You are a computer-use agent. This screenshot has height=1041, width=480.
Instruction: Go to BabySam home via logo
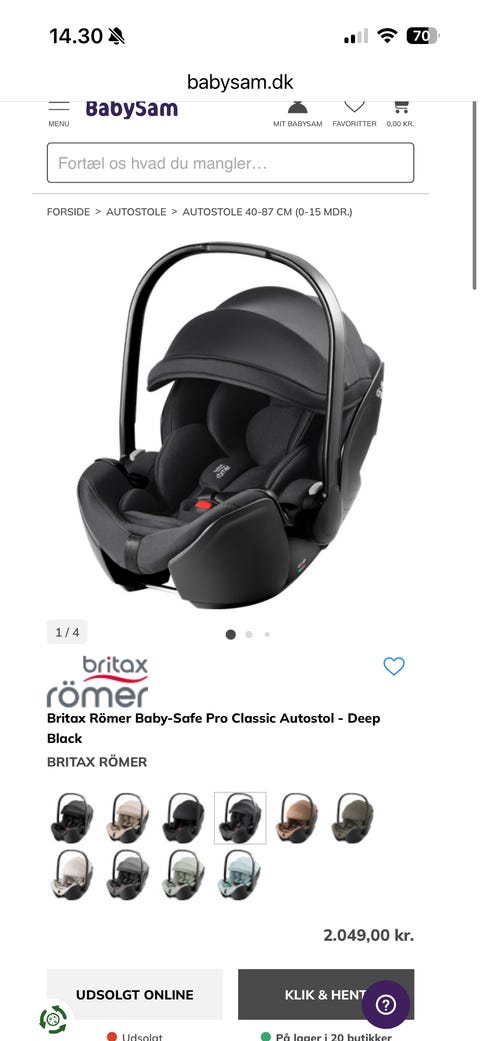(x=131, y=110)
